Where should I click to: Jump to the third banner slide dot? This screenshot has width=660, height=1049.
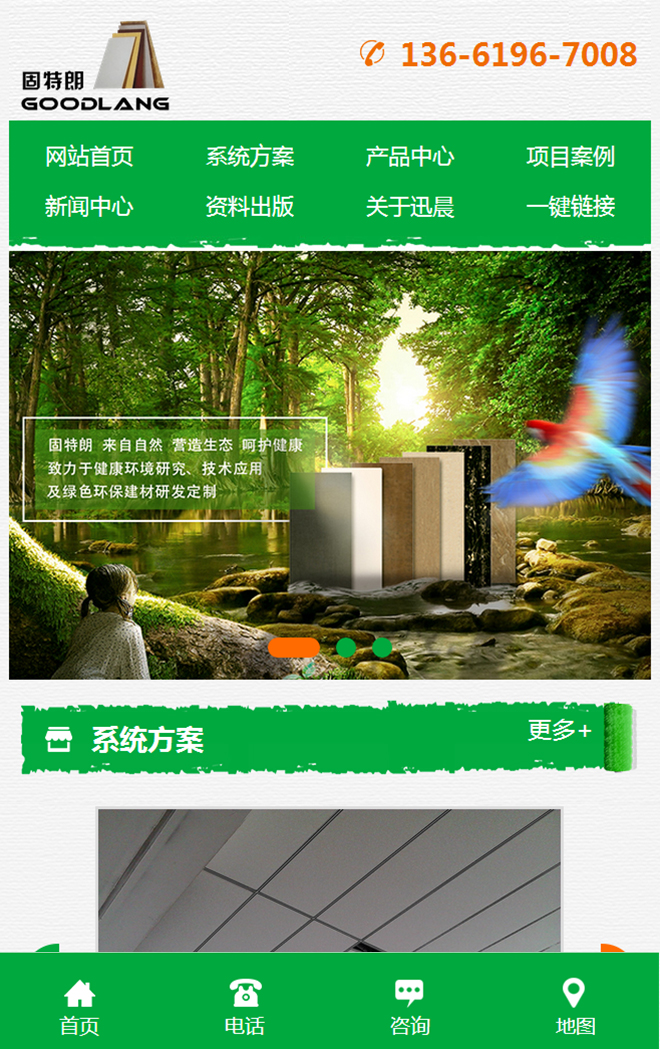(382, 647)
